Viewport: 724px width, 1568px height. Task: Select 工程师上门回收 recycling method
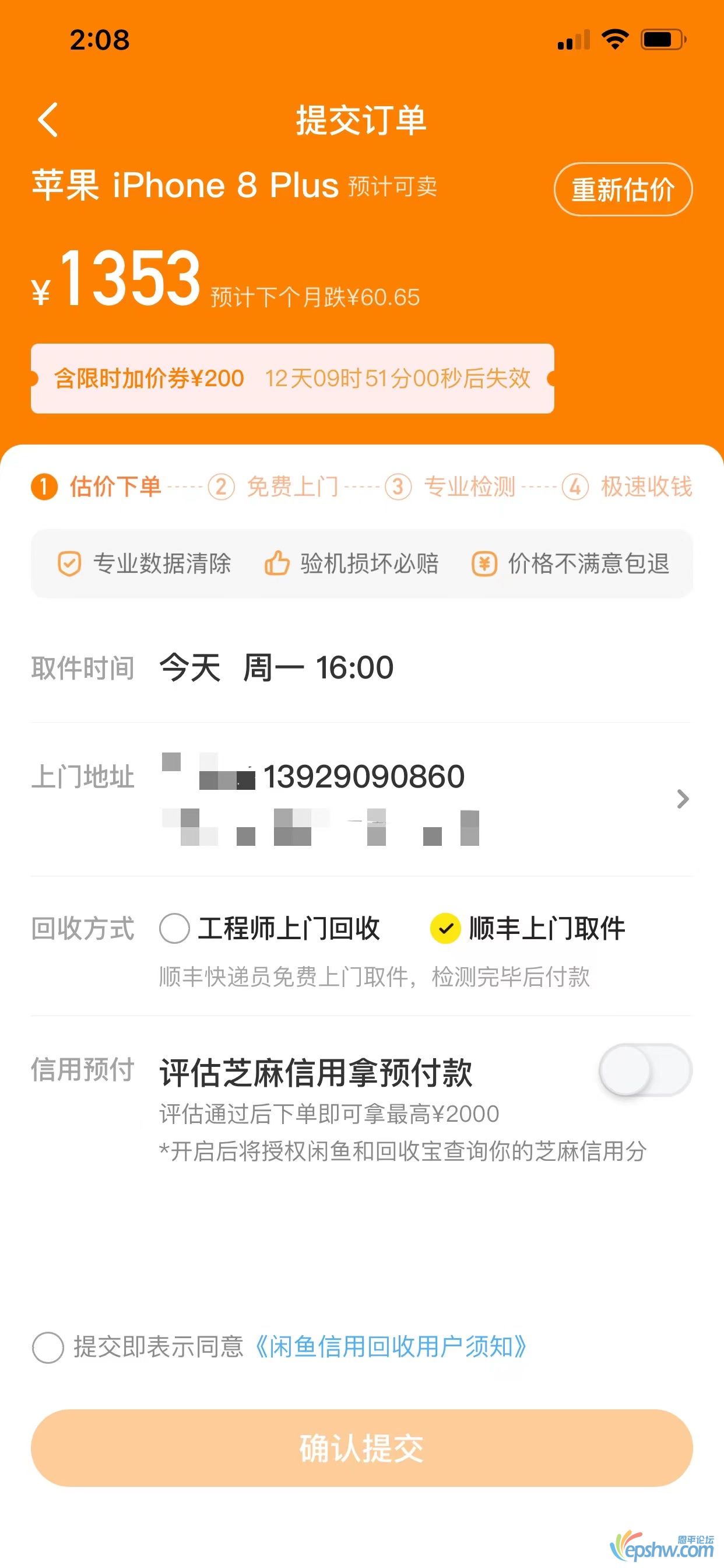[x=175, y=929]
